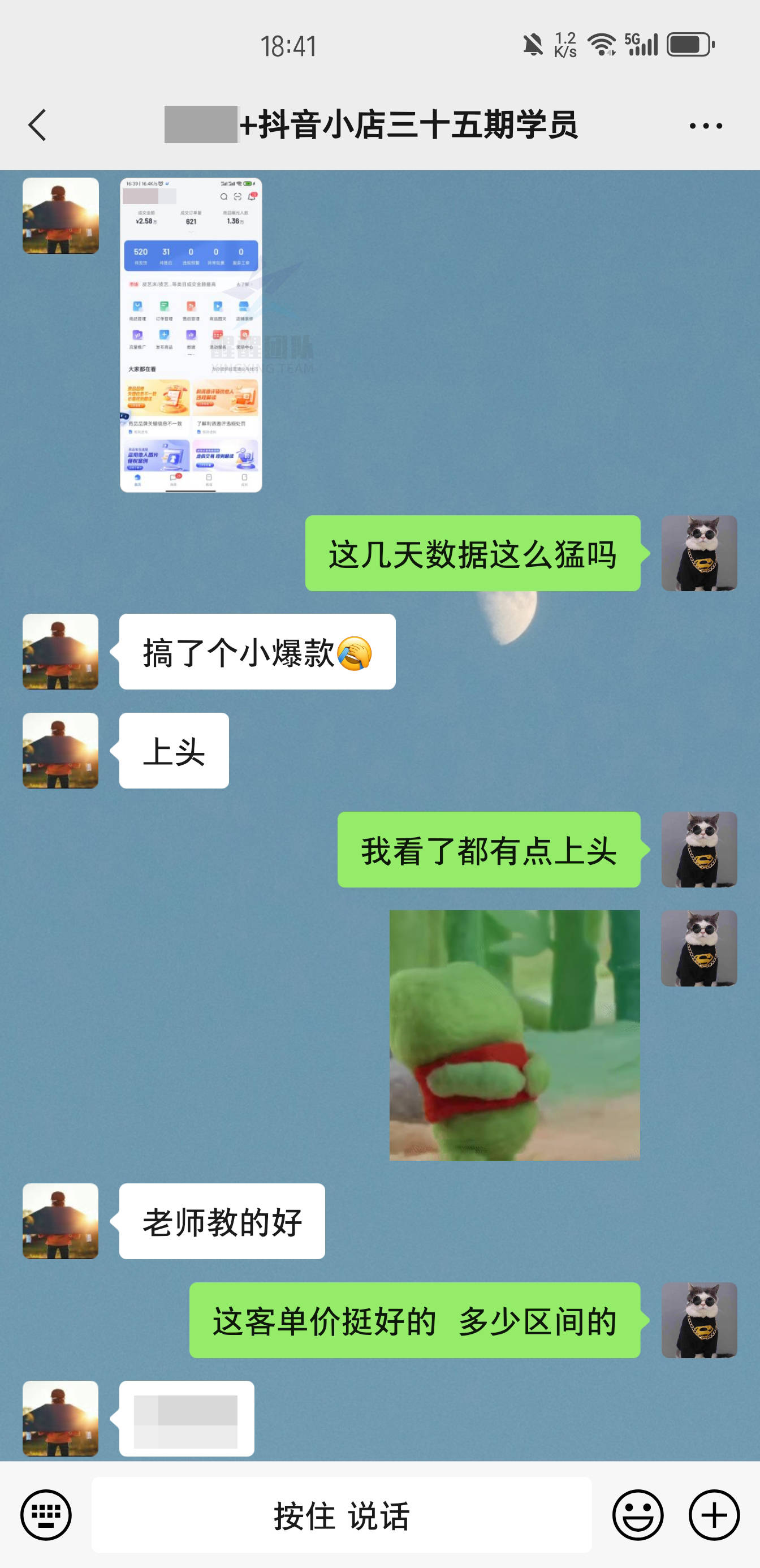760x1568 pixels.
Task: Open the plus attachments menu
Action: (714, 1515)
